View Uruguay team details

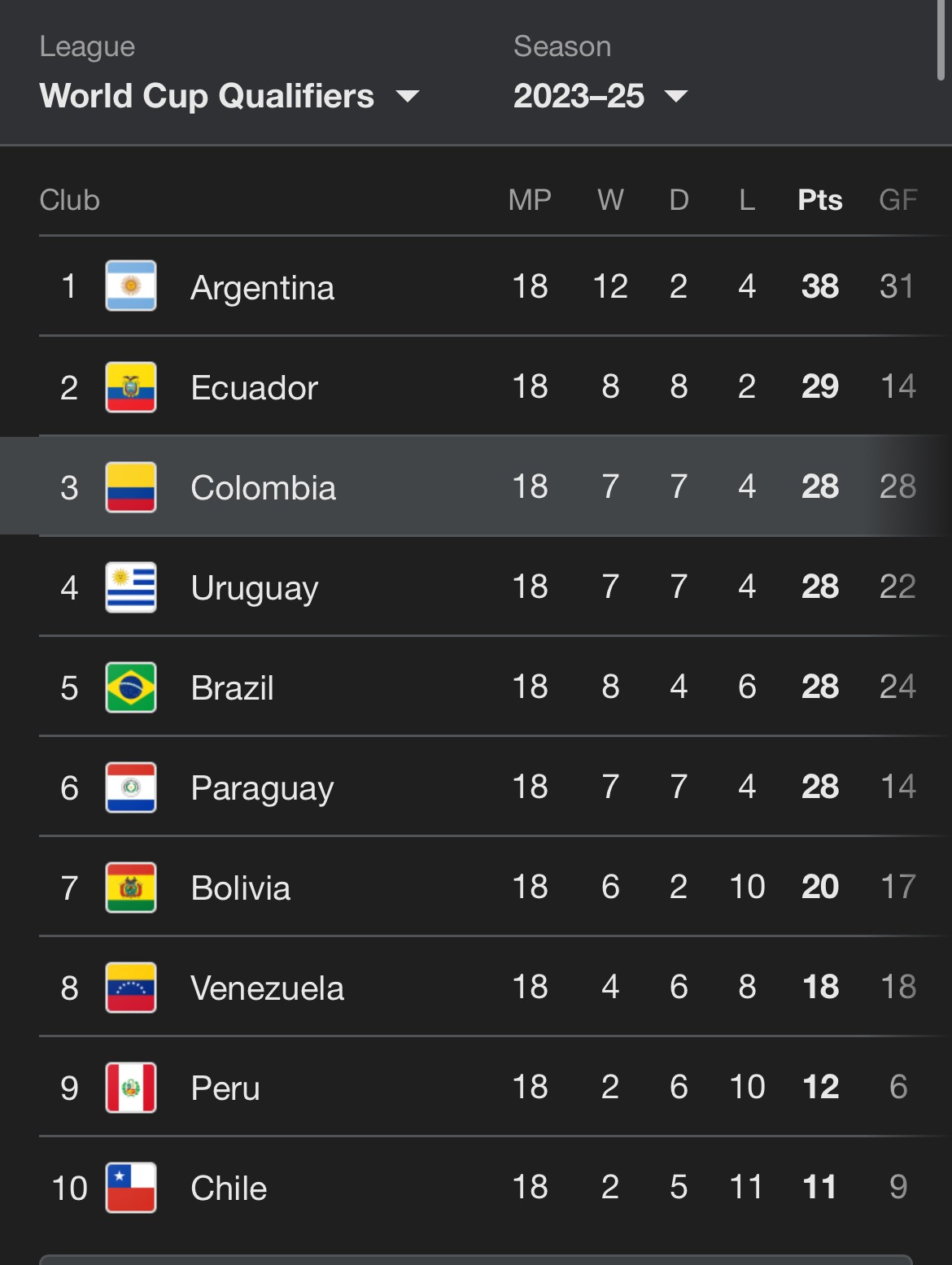[476, 587]
